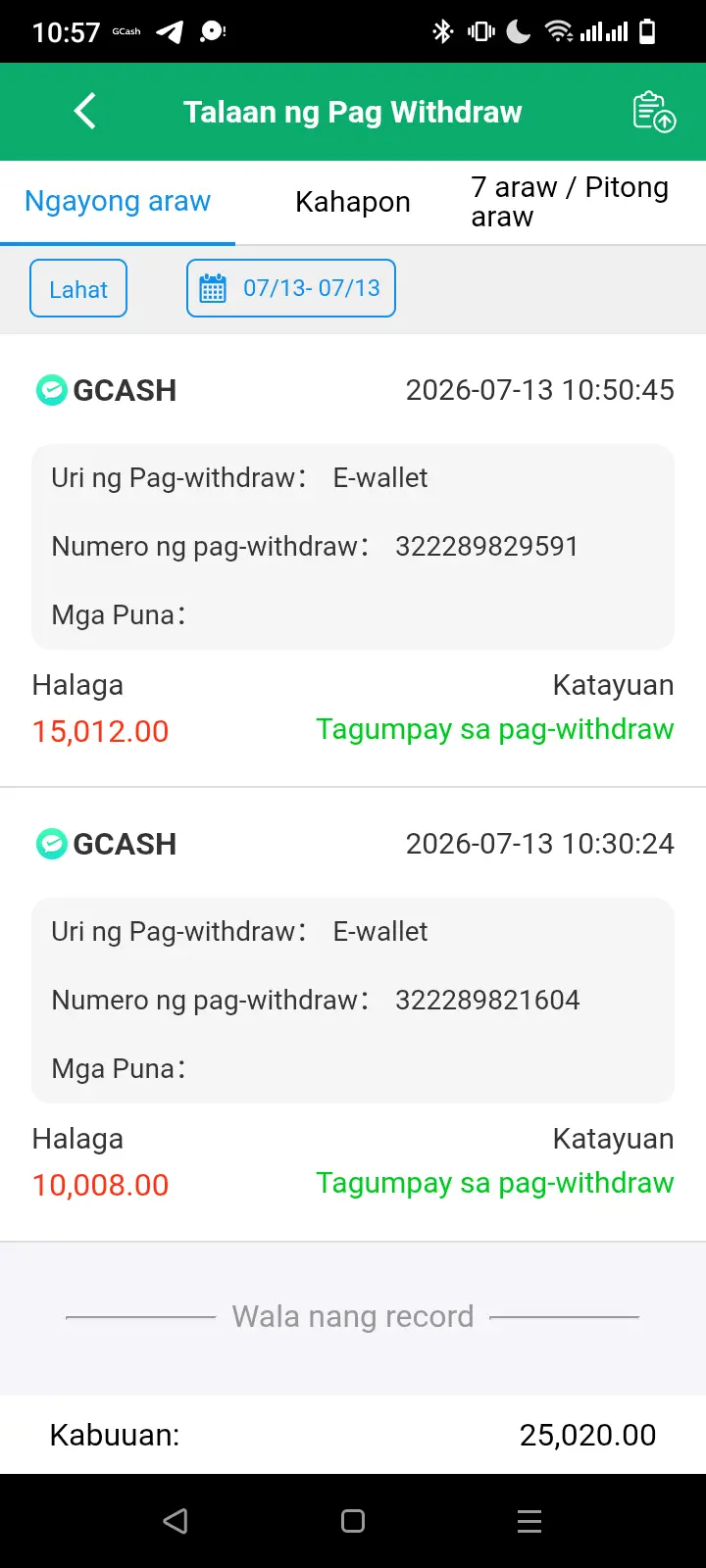Go back using the header arrow
Viewport: 706px width, 1568px height.
coord(85,111)
